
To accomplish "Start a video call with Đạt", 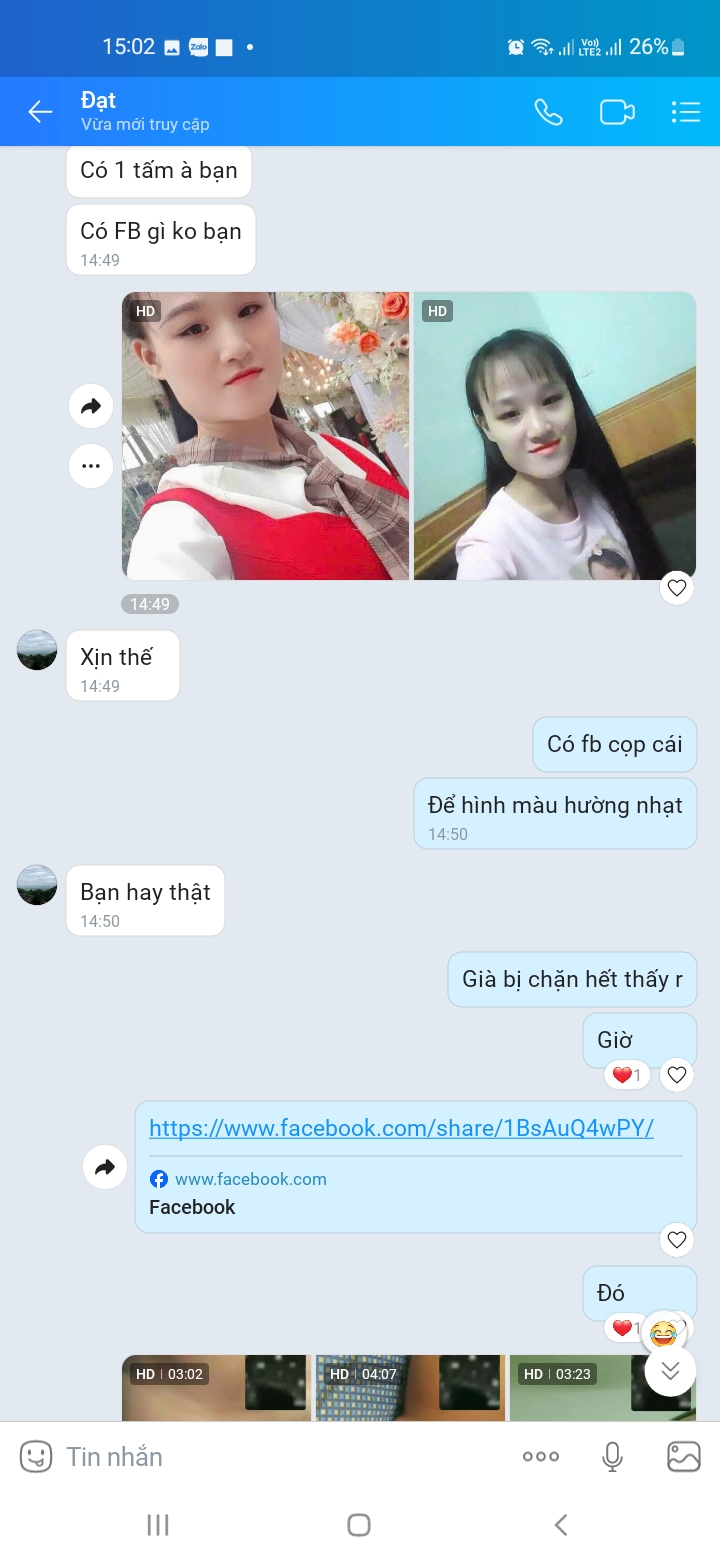I will [x=617, y=112].
